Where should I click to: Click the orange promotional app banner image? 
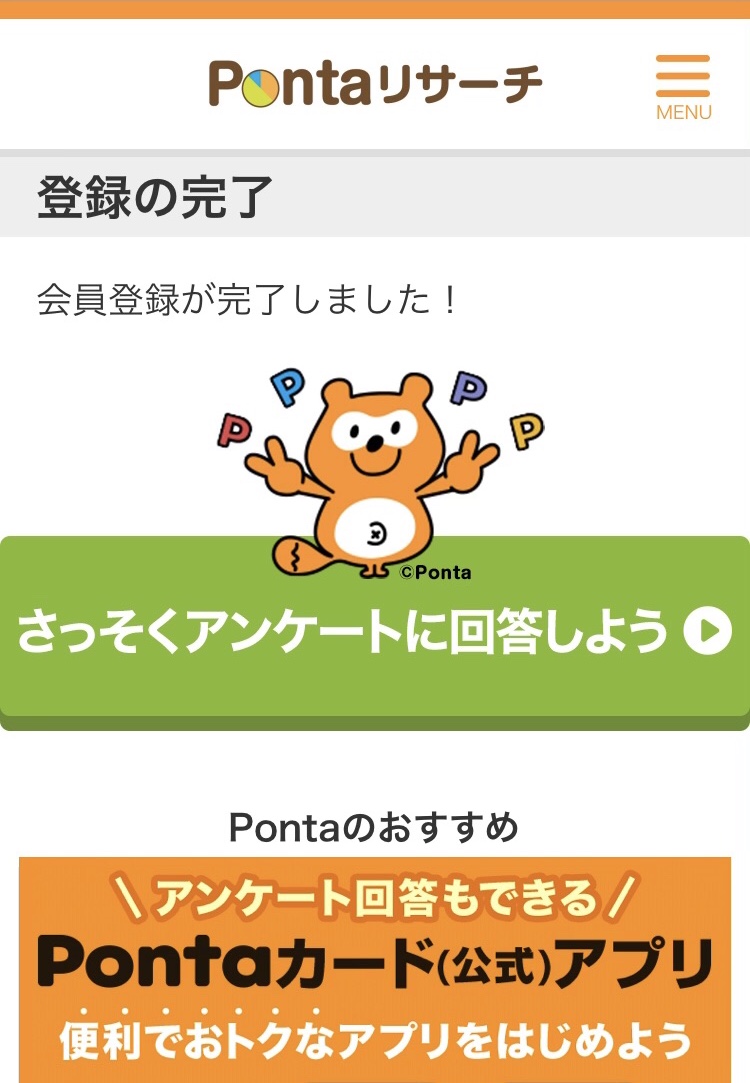point(375,965)
